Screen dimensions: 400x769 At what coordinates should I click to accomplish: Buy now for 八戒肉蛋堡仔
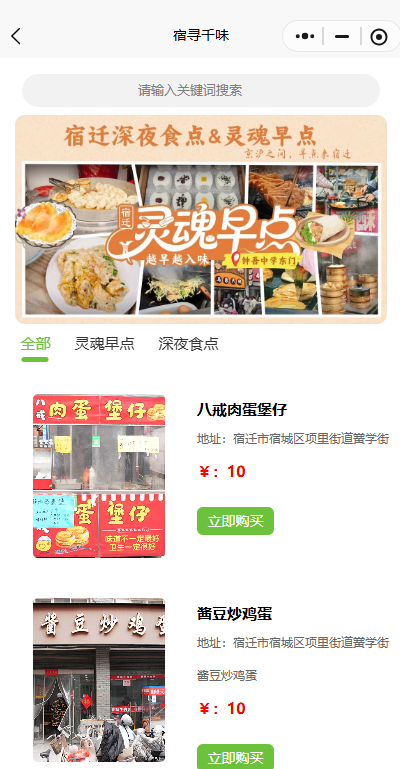pos(235,521)
